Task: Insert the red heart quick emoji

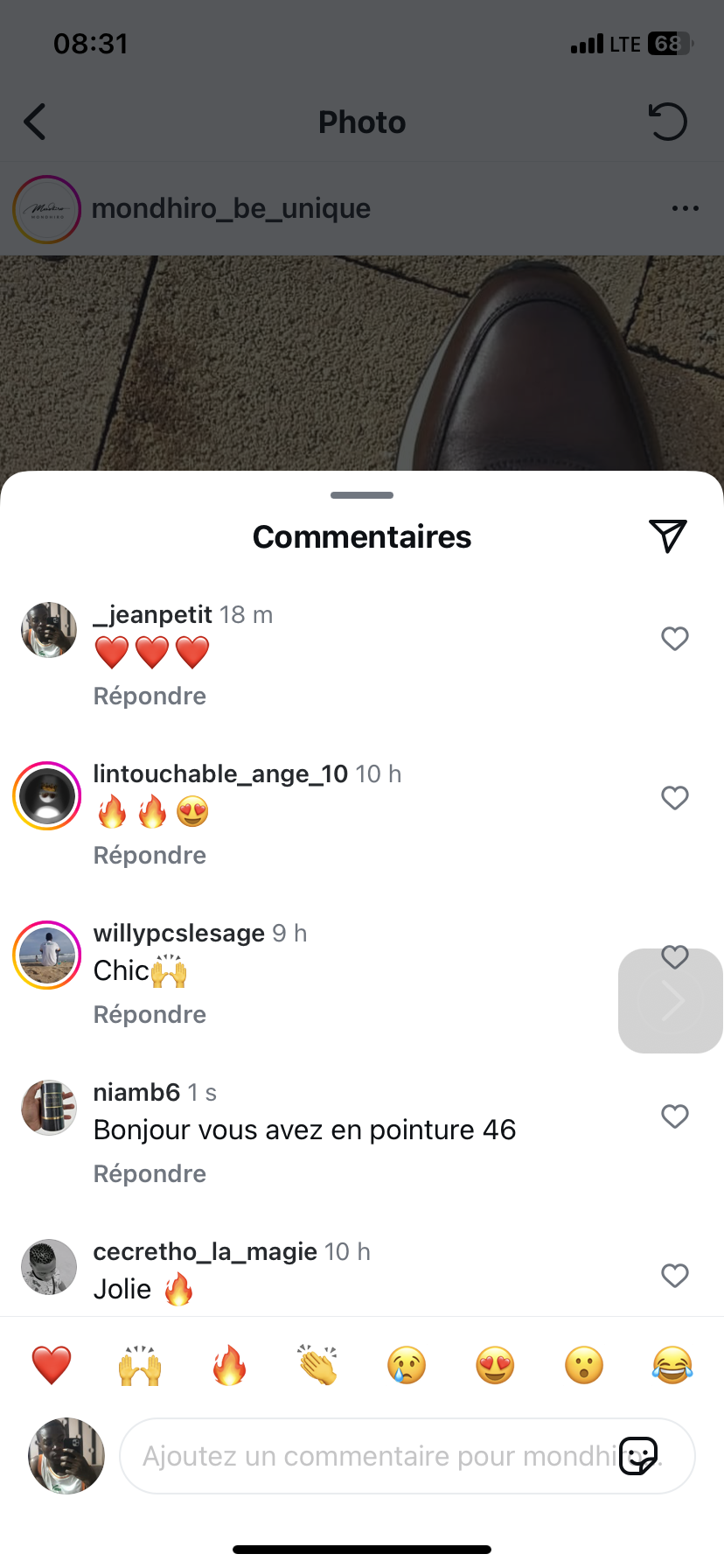Action: pos(52,1365)
